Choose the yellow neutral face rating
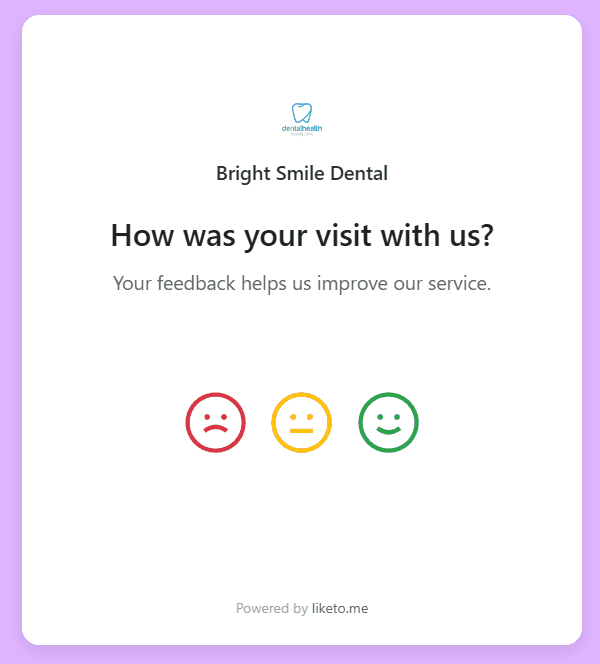600x664 pixels. point(301,422)
